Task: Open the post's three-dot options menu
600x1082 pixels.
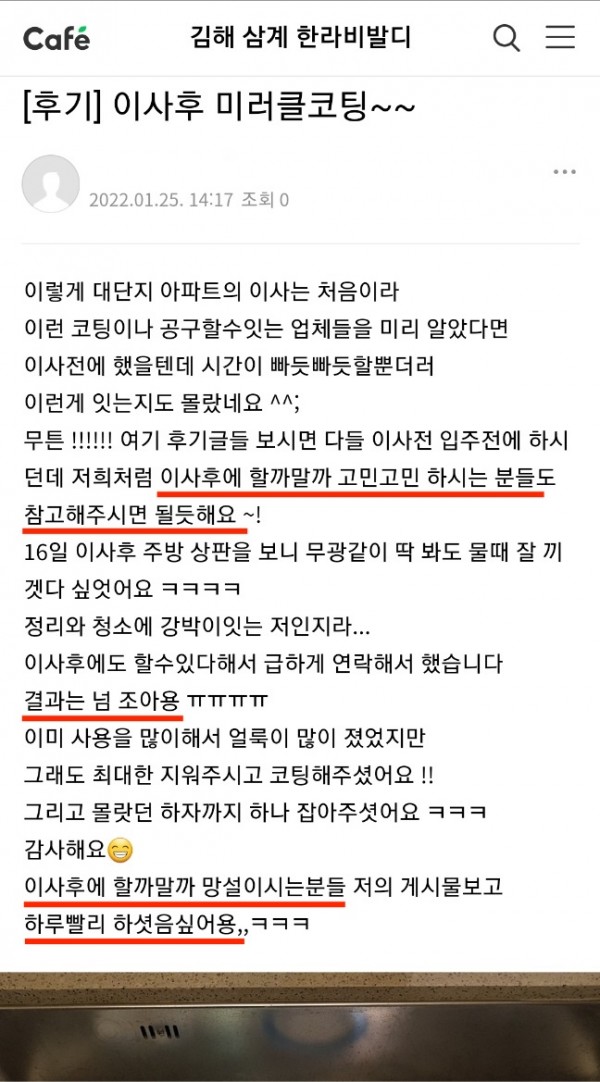Action: (x=564, y=173)
